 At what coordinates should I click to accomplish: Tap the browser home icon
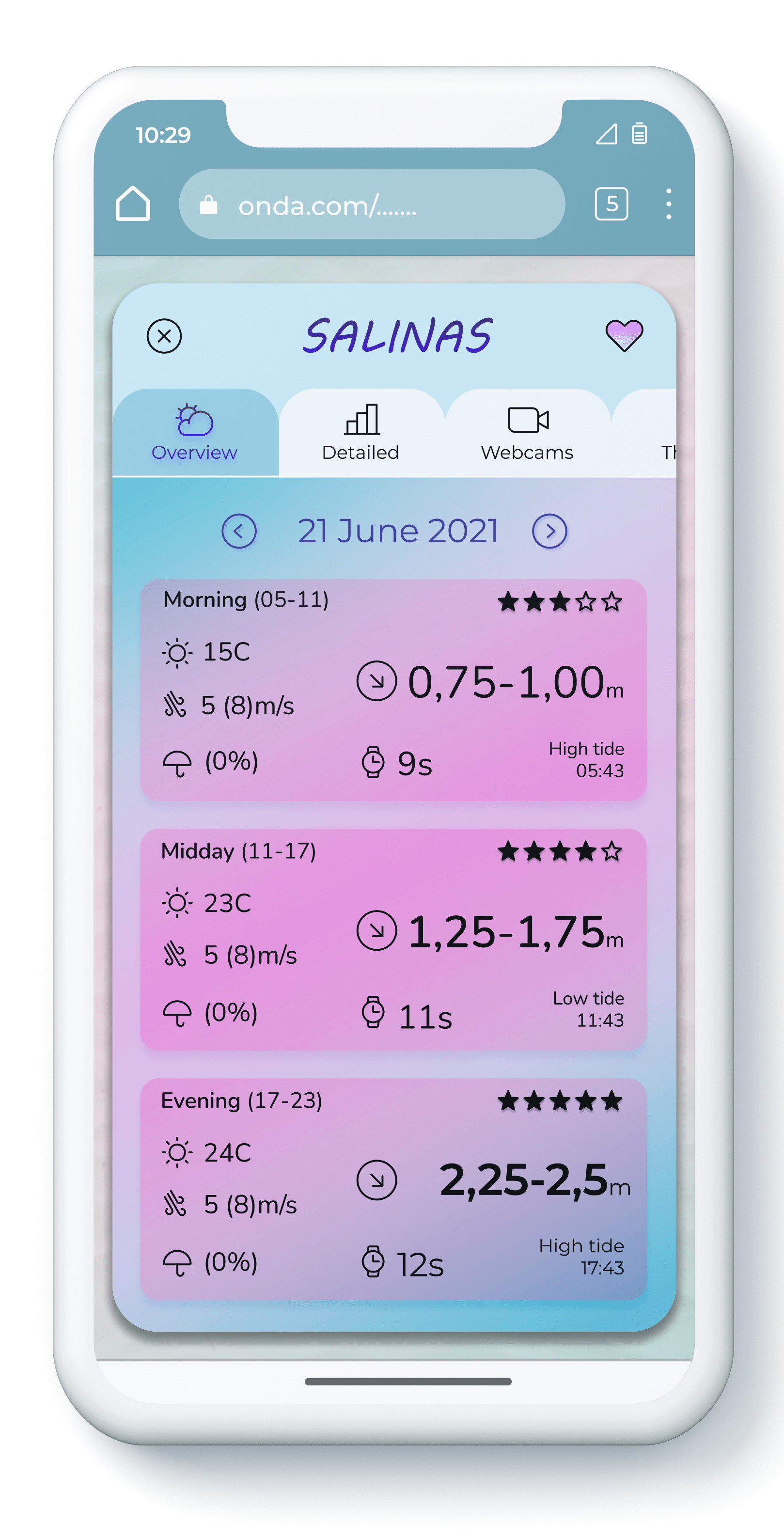[133, 204]
